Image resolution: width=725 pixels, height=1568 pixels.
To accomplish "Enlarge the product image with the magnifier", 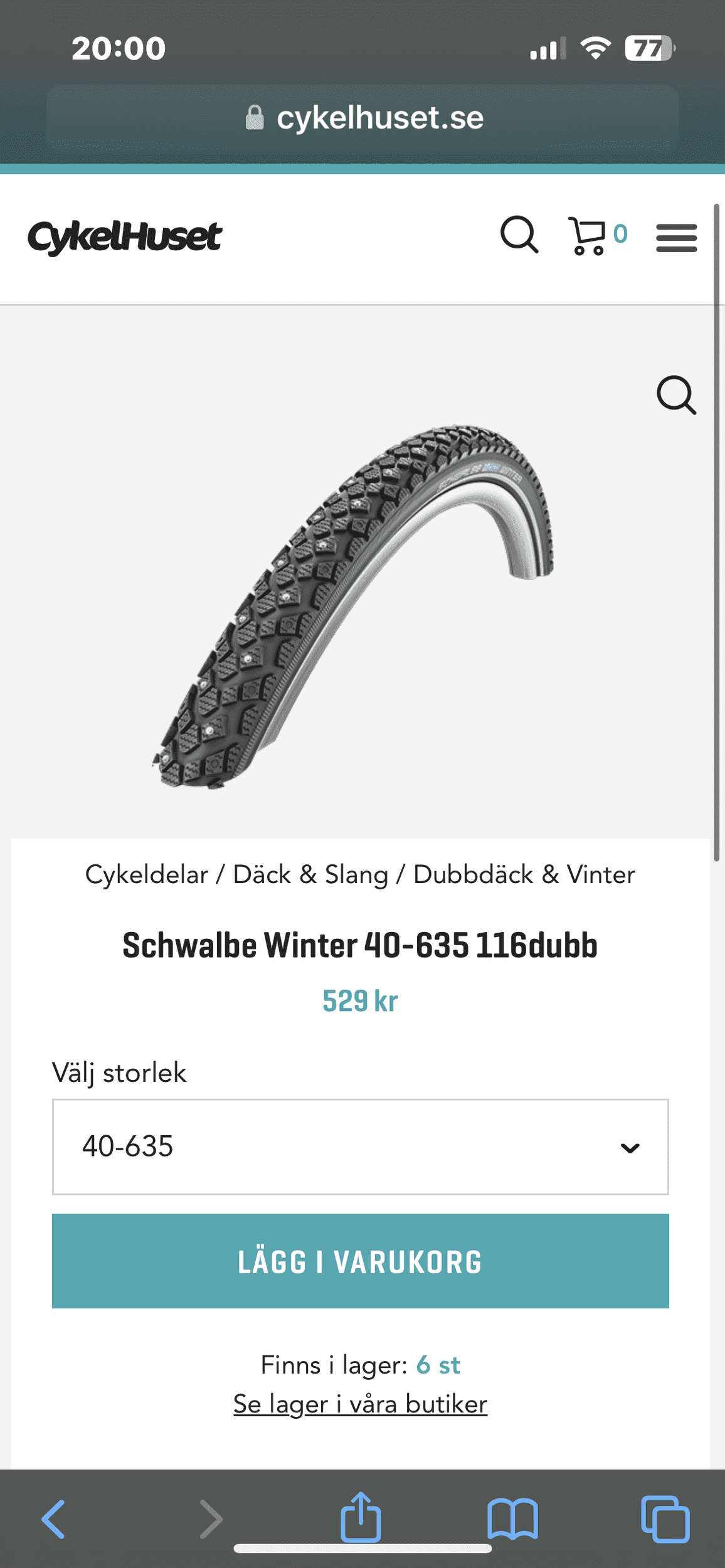I will (x=676, y=395).
